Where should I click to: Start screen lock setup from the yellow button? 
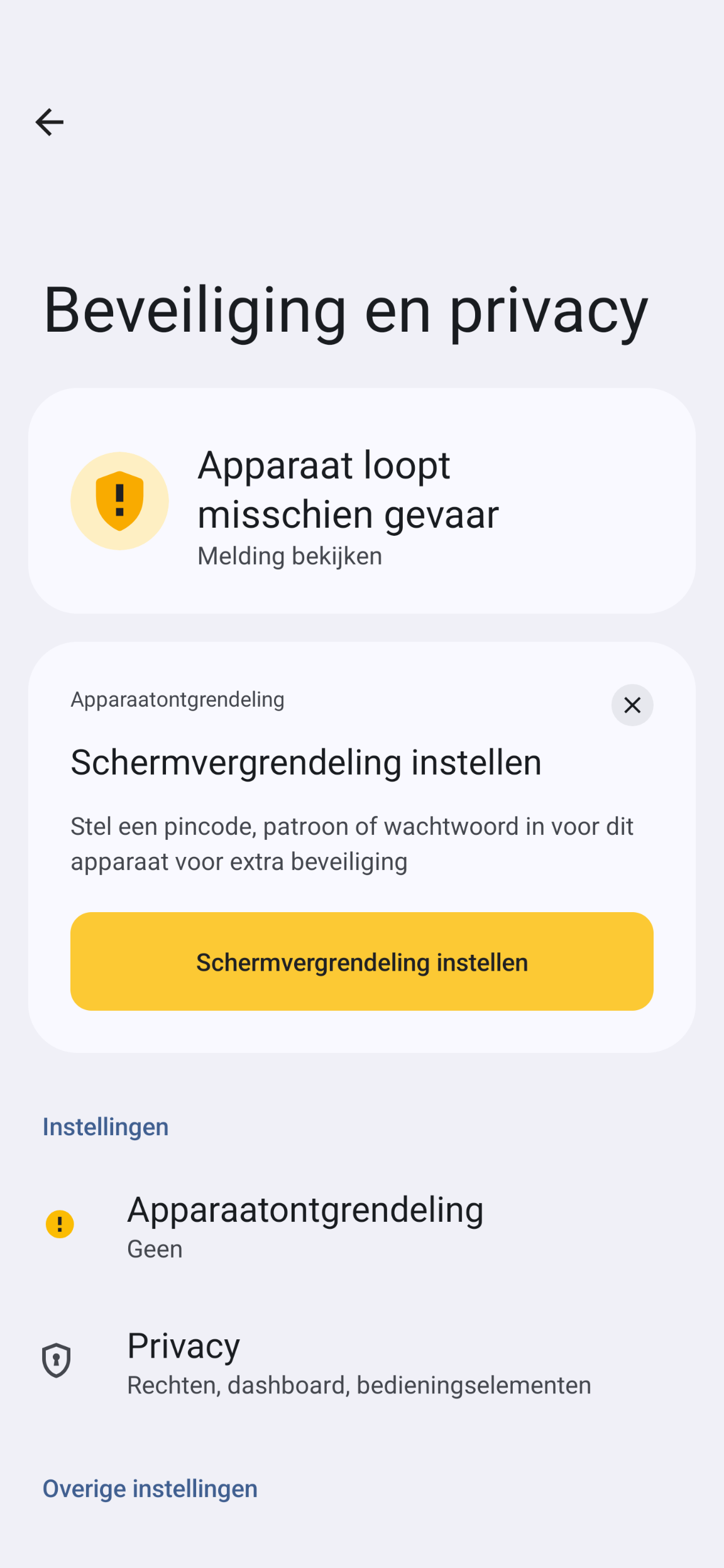point(362,961)
